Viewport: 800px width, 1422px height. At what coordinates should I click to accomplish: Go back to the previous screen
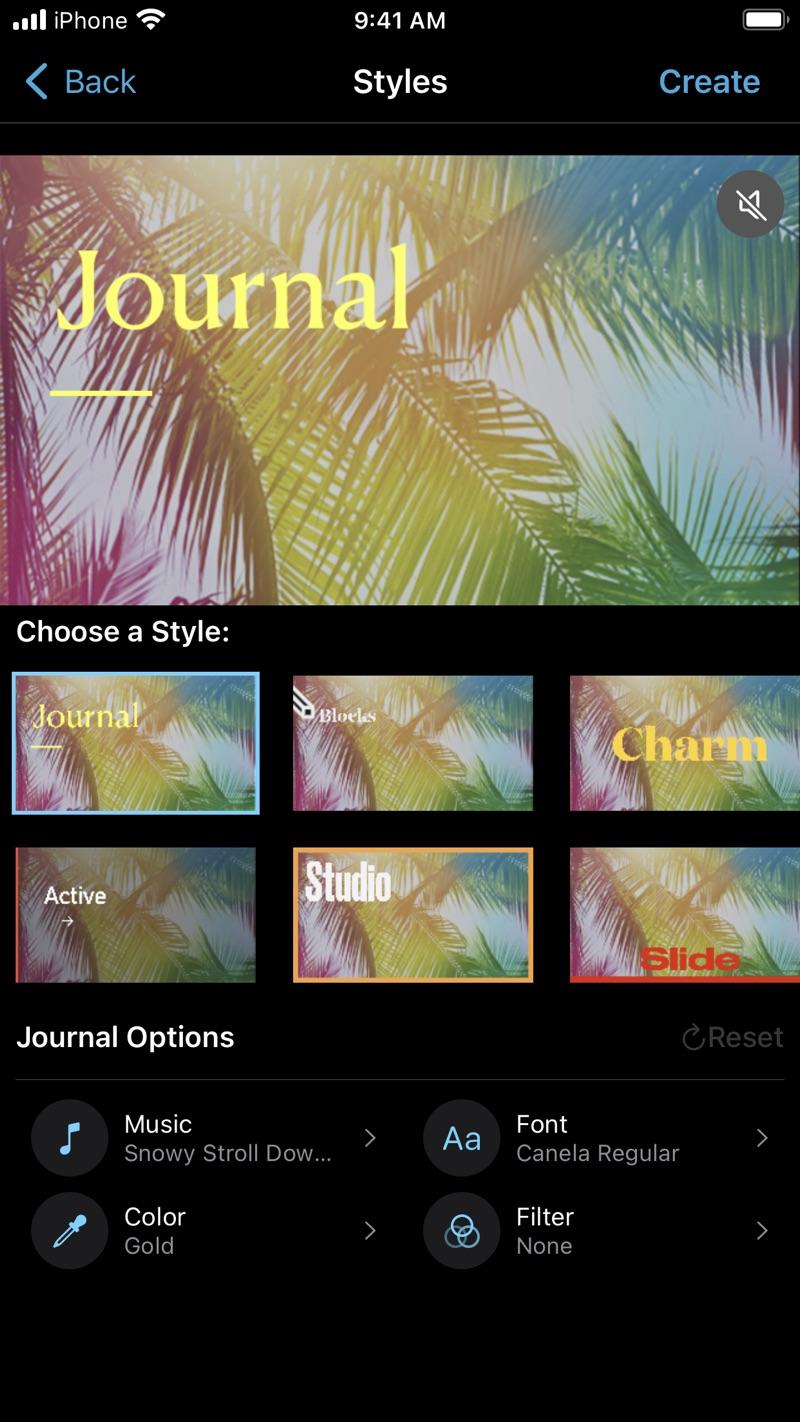tap(82, 82)
